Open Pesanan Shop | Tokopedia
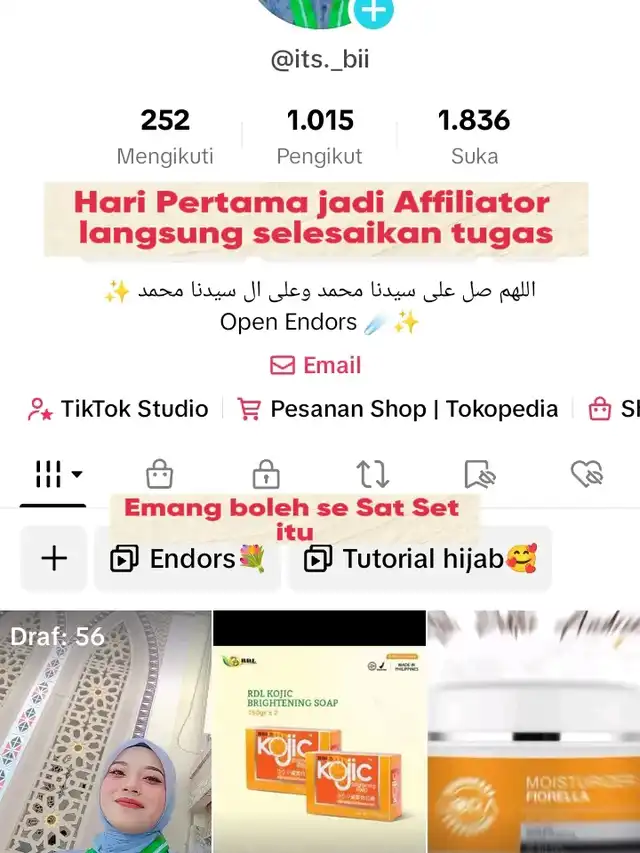Viewport: 640px width, 853px height. tap(397, 408)
